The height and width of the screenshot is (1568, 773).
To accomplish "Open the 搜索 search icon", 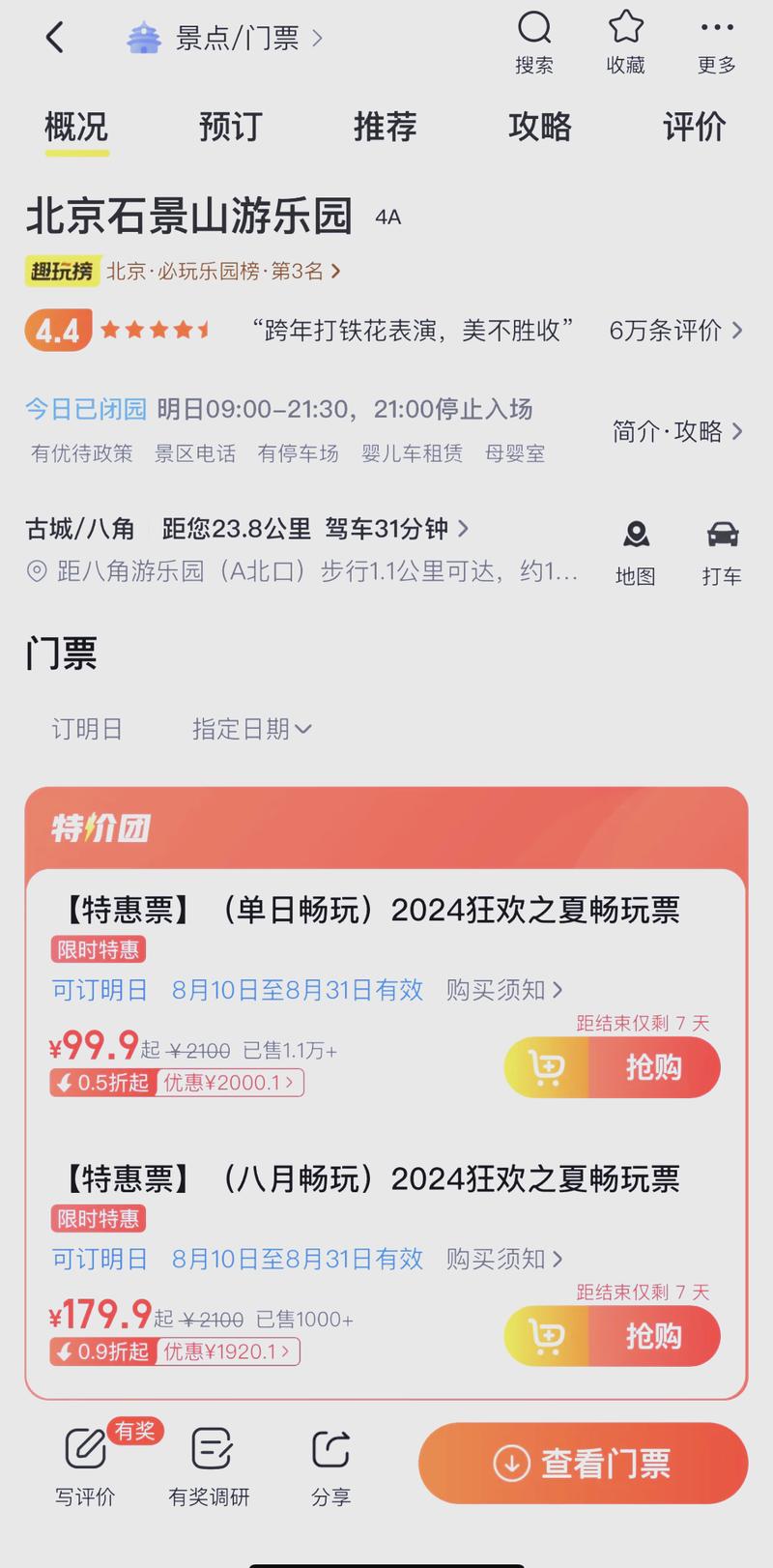I will [534, 43].
